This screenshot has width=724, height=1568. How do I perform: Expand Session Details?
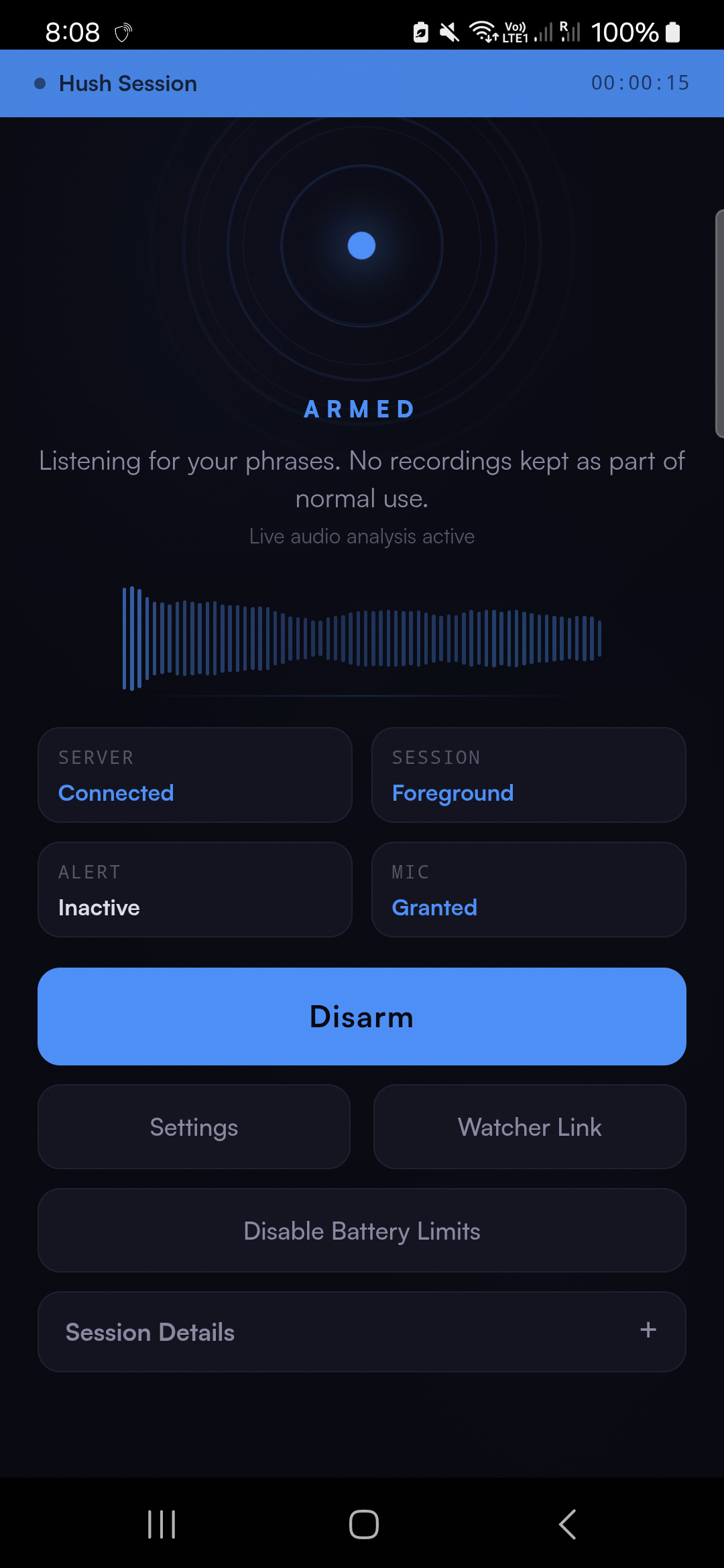362,1331
